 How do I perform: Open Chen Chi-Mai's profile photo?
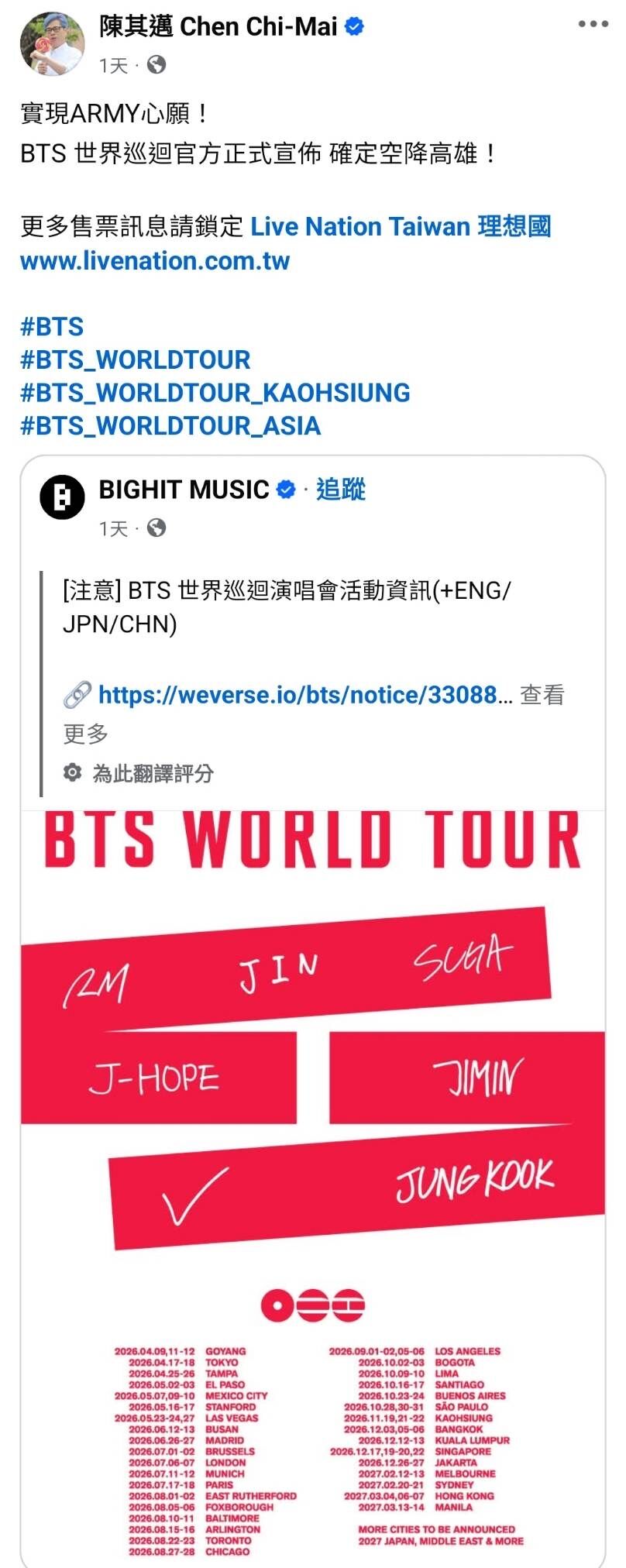click(x=54, y=43)
